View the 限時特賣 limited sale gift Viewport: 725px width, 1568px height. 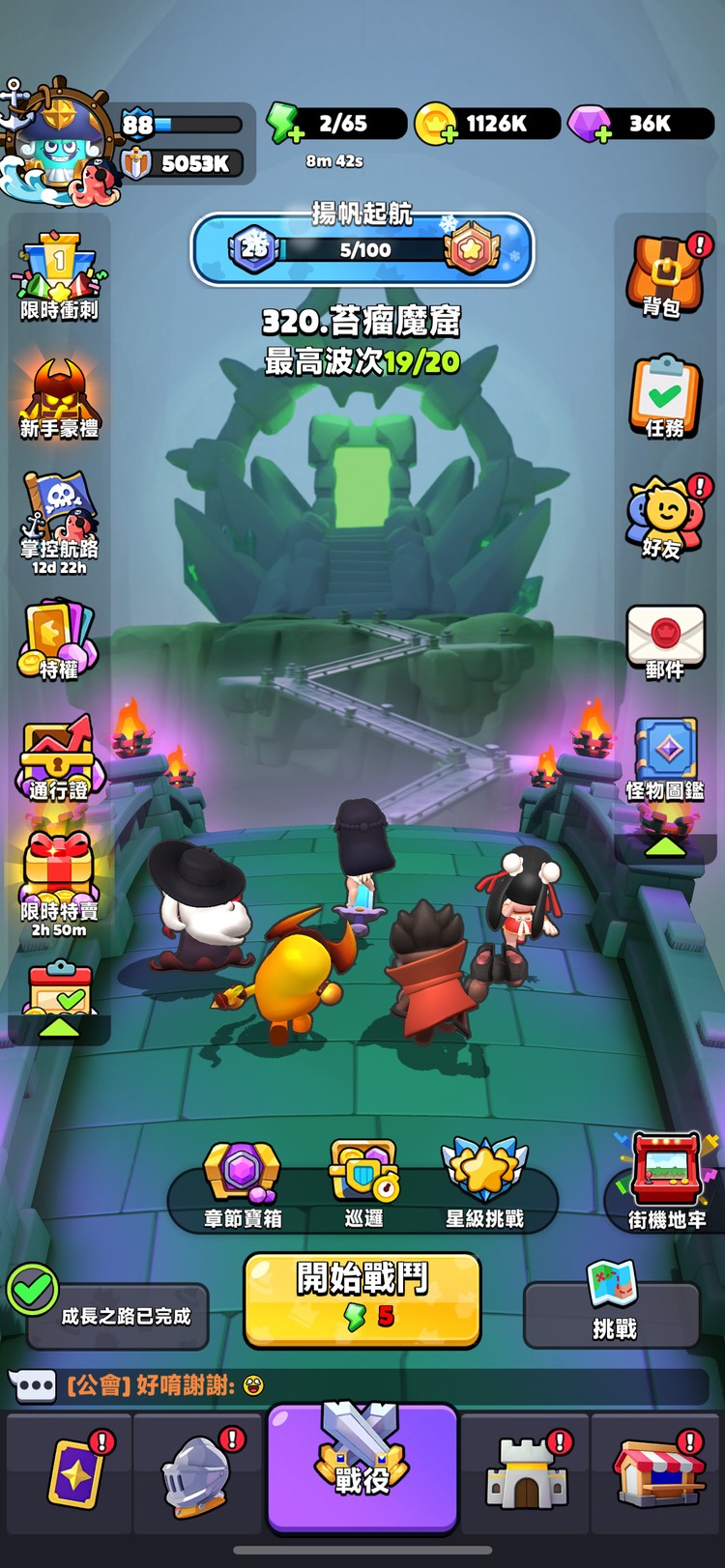tap(59, 881)
